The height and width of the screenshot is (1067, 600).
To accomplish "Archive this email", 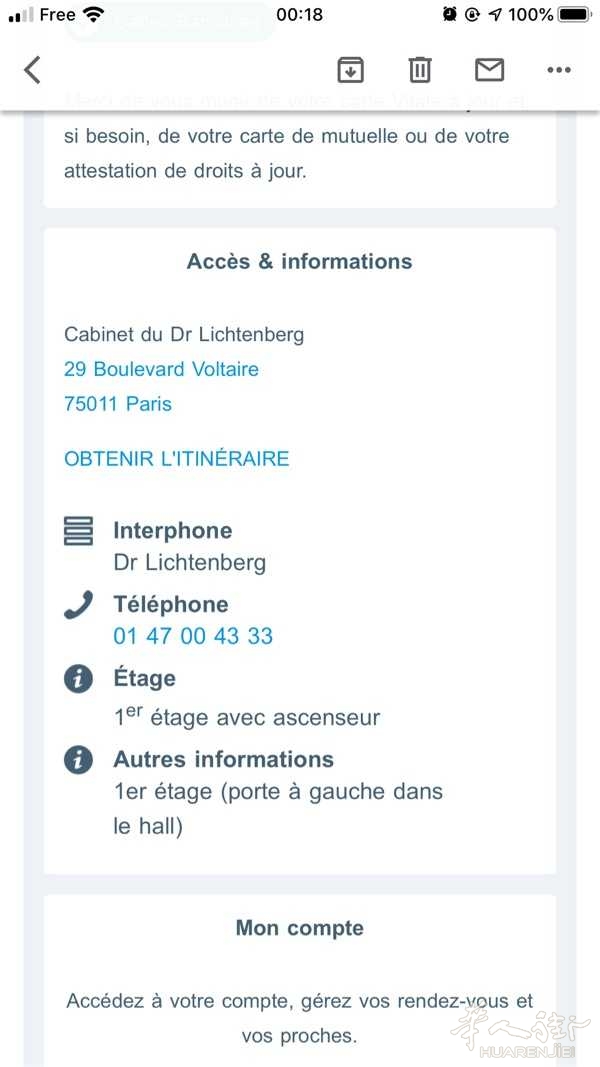I will (x=350, y=69).
